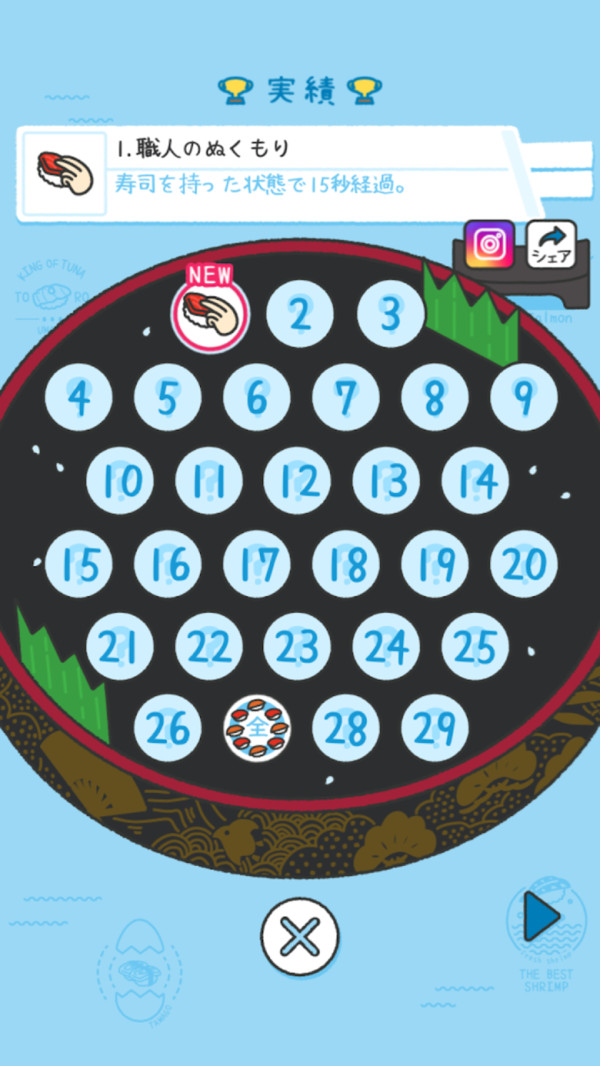
Task: View locked achievement number 7
Action: [345, 398]
